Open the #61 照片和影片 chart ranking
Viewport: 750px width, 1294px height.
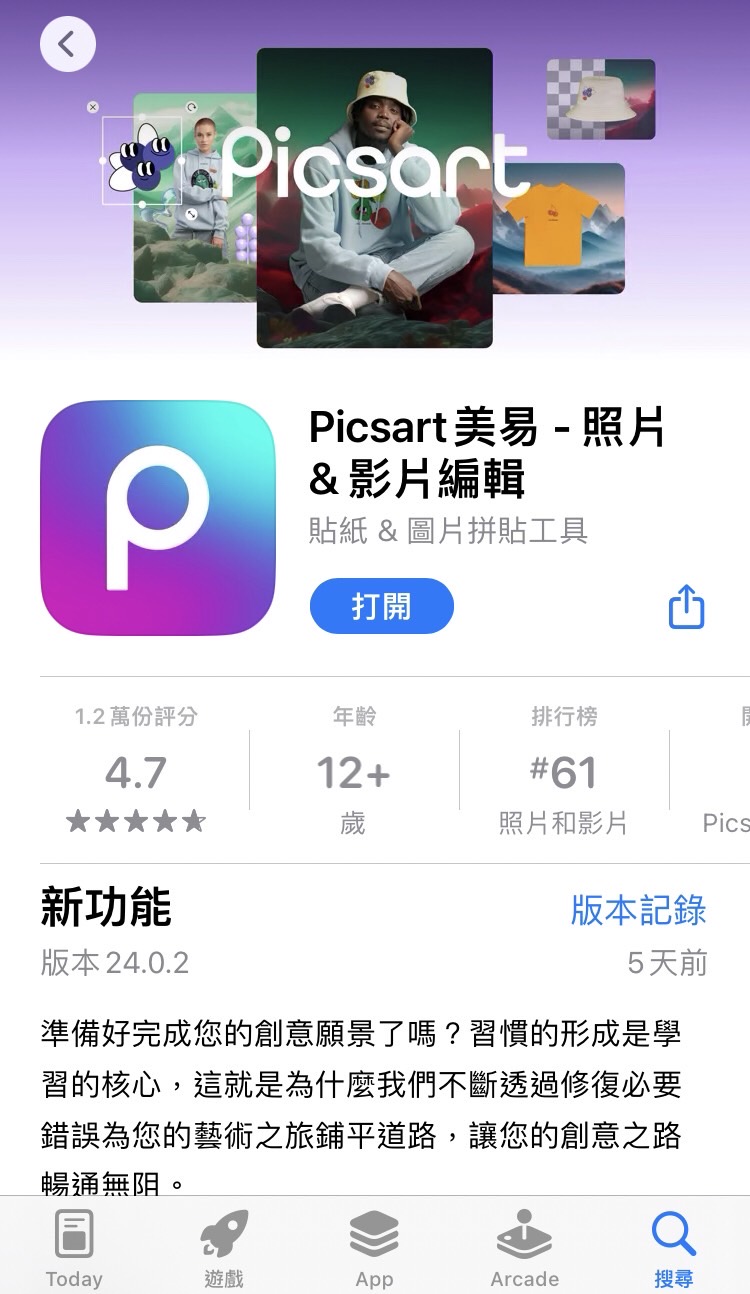(563, 772)
